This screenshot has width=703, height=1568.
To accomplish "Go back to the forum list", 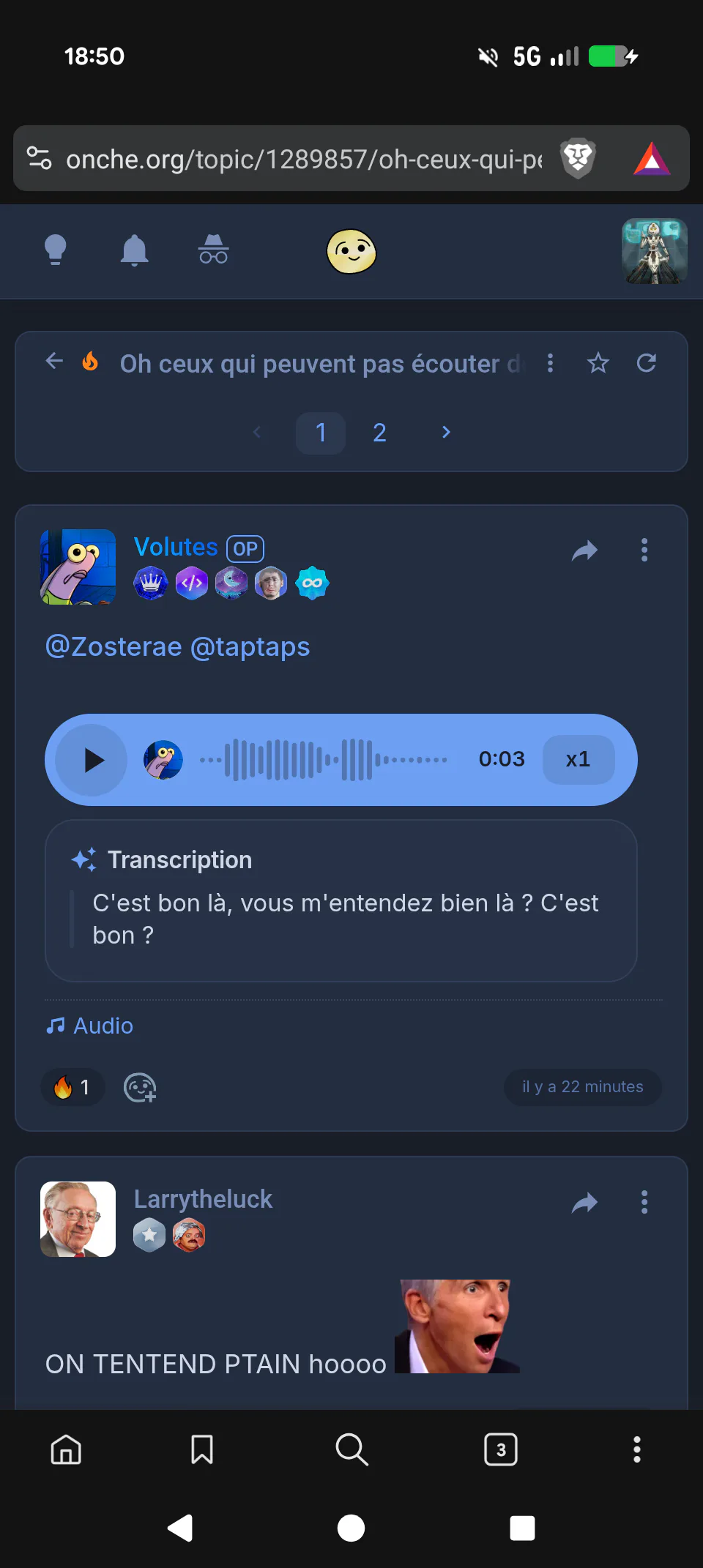I will click(55, 361).
